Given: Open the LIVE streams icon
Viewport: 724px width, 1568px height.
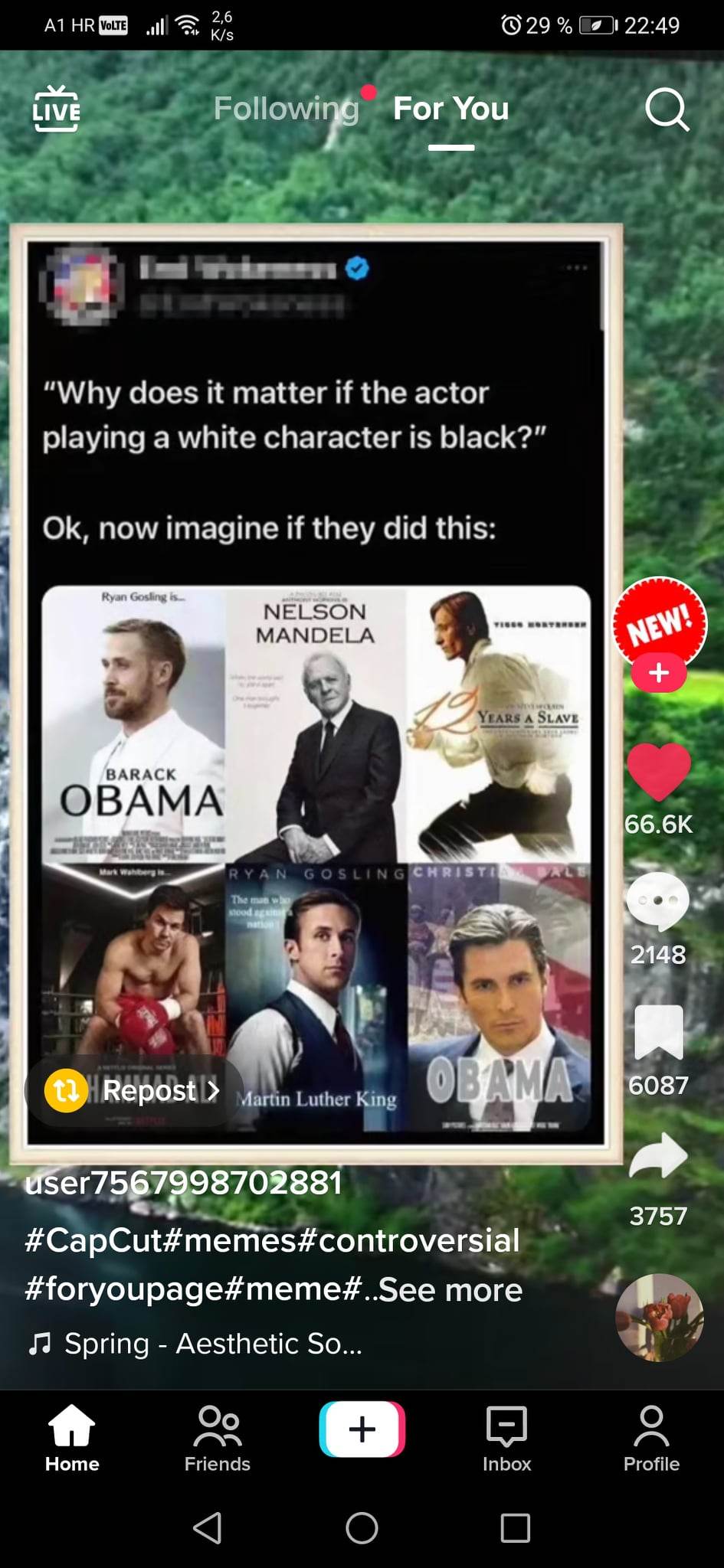Looking at the screenshot, I should (56, 109).
